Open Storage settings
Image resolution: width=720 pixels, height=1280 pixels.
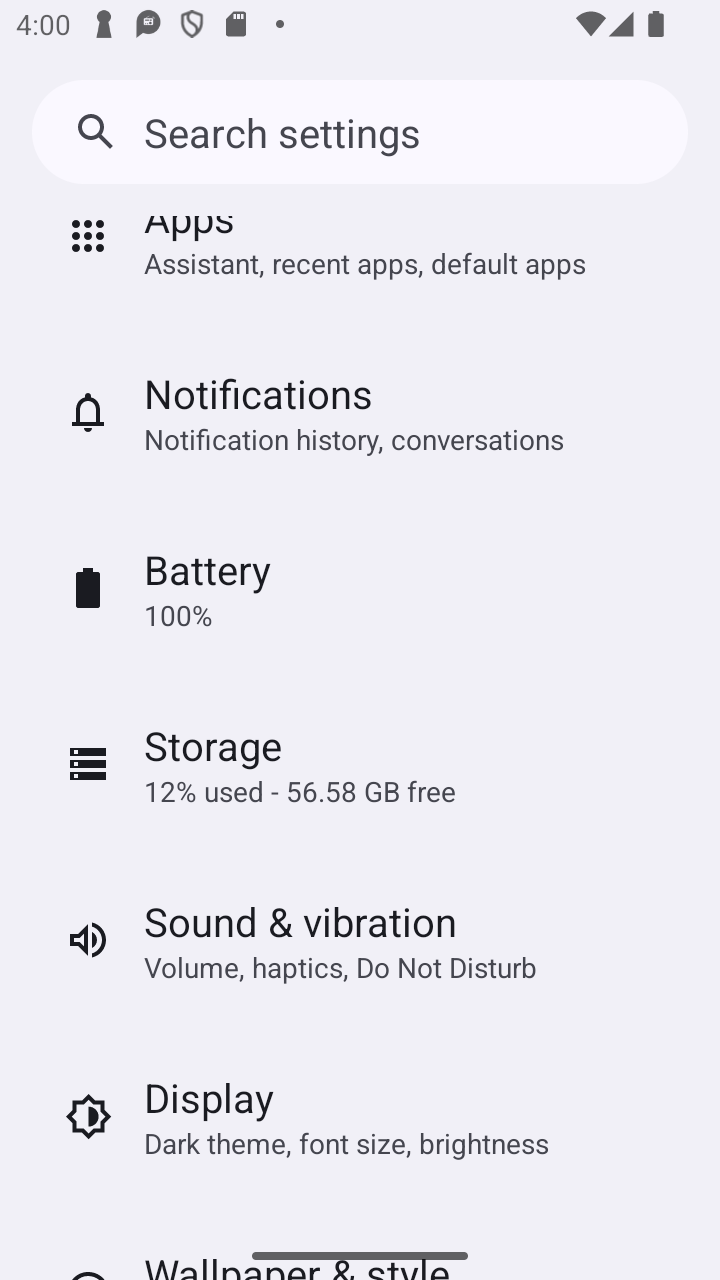[360, 766]
